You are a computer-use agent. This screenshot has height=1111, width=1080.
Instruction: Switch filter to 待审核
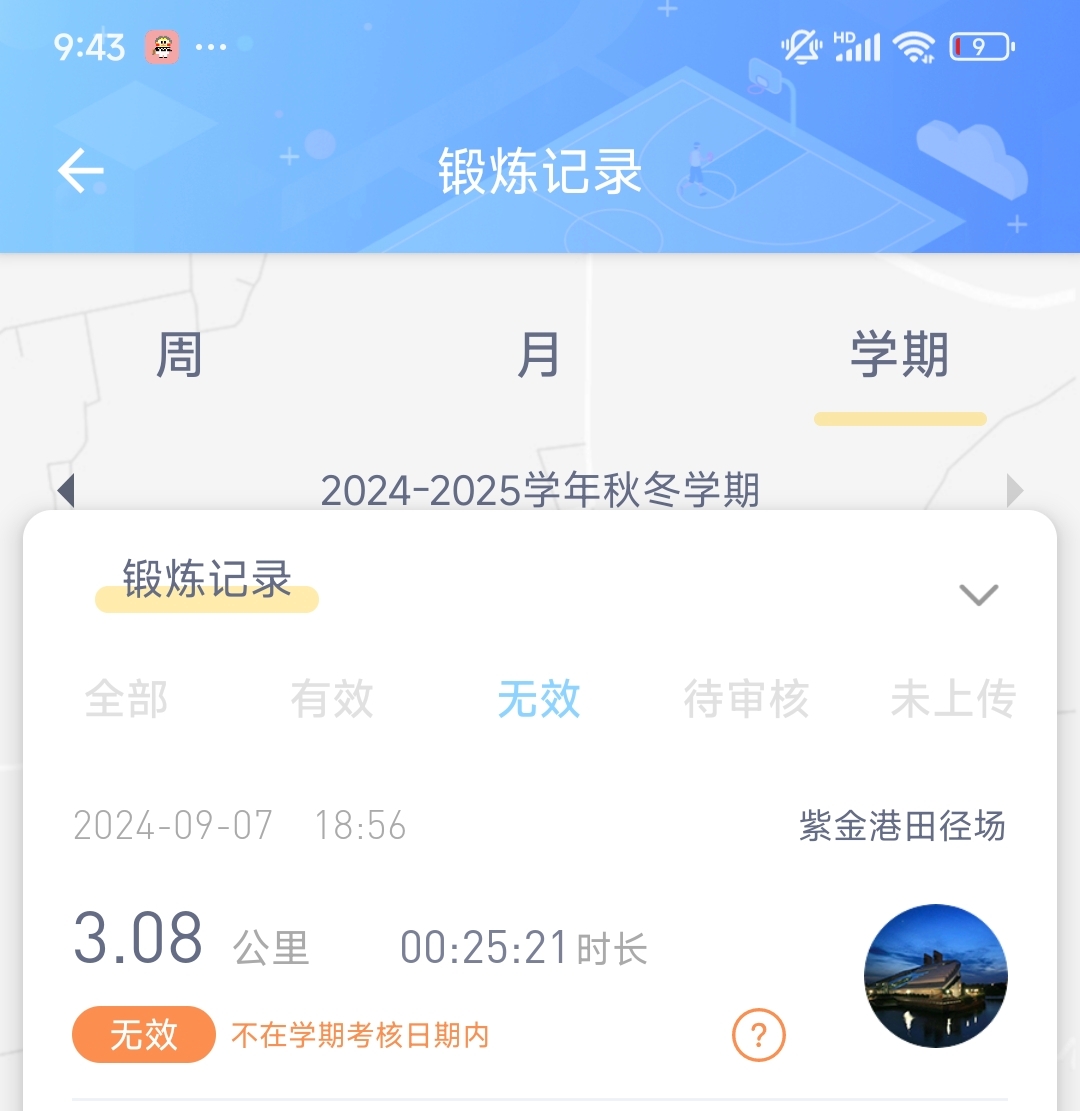[745, 700]
